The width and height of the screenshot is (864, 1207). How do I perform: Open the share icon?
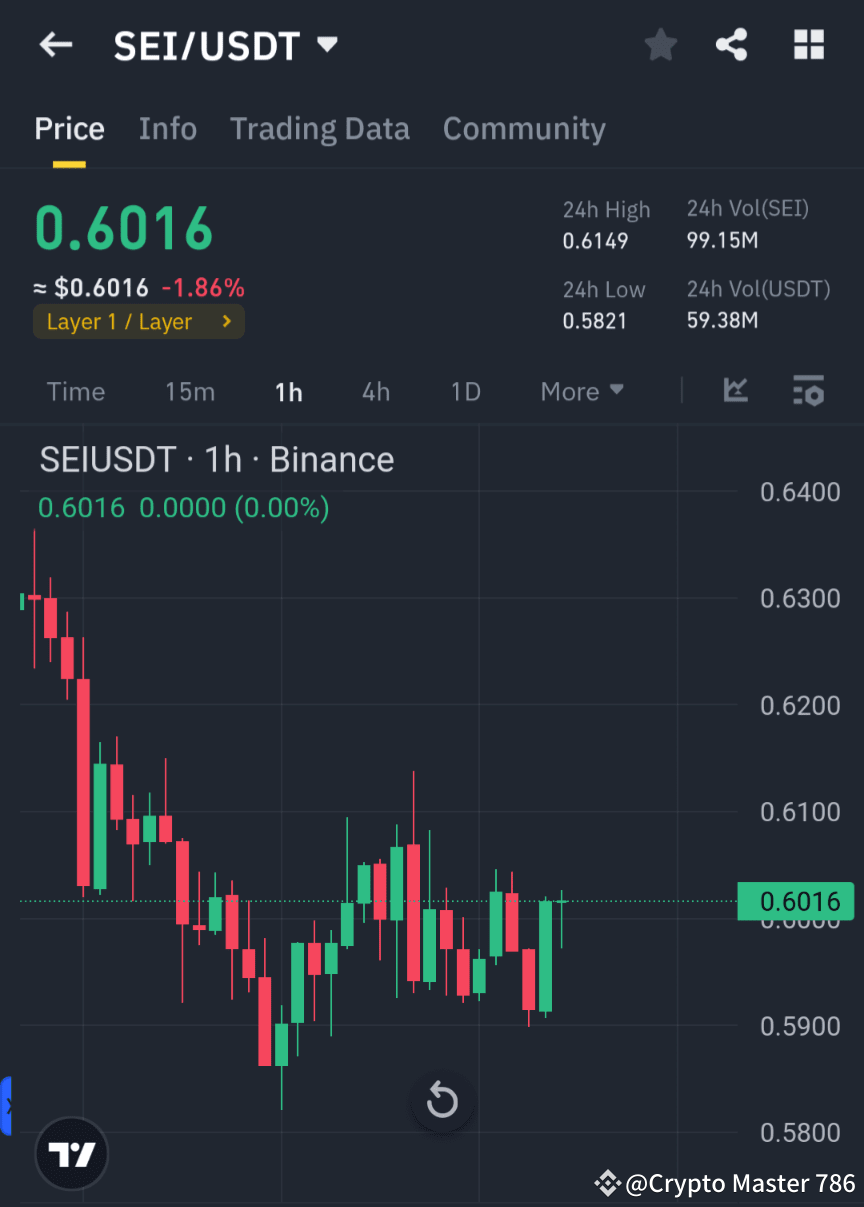(x=732, y=44)
